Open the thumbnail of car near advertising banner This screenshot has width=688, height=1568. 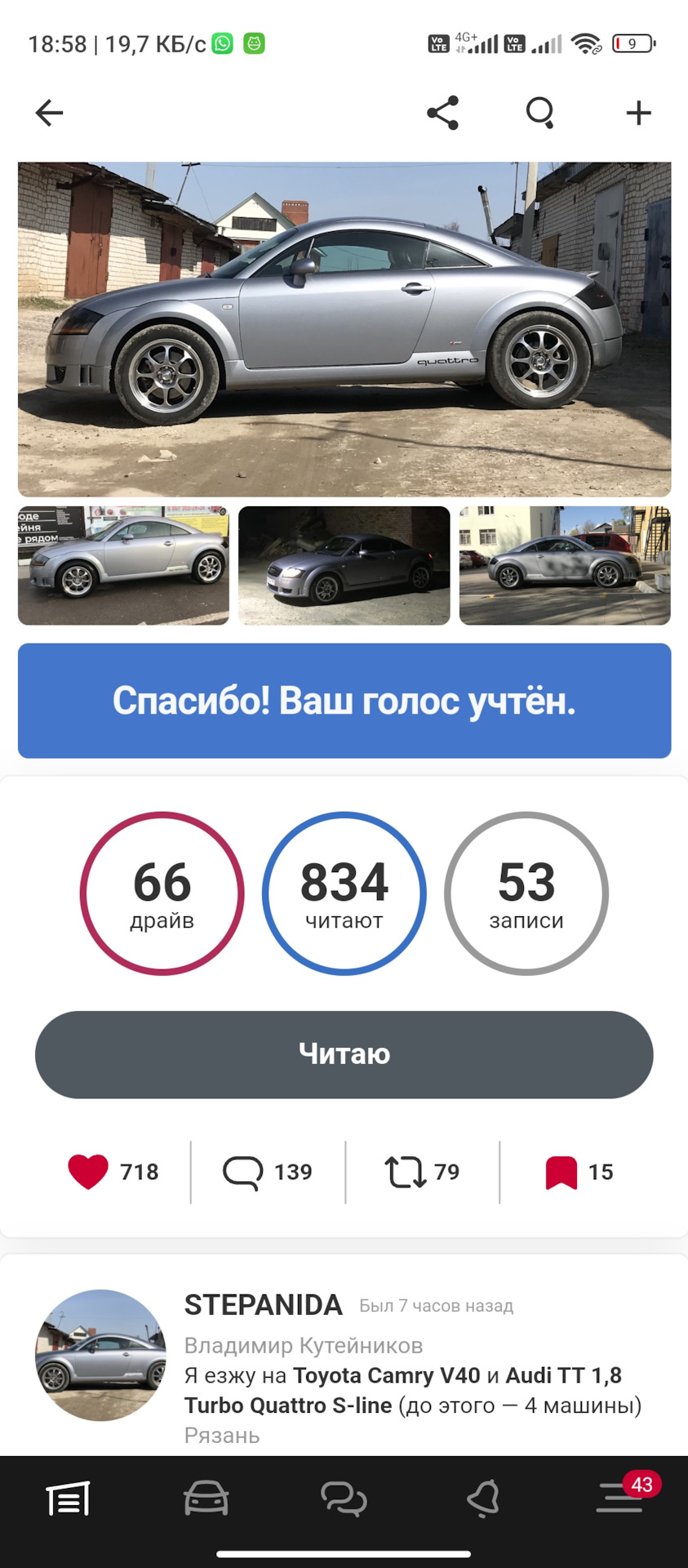coord(123,566)
